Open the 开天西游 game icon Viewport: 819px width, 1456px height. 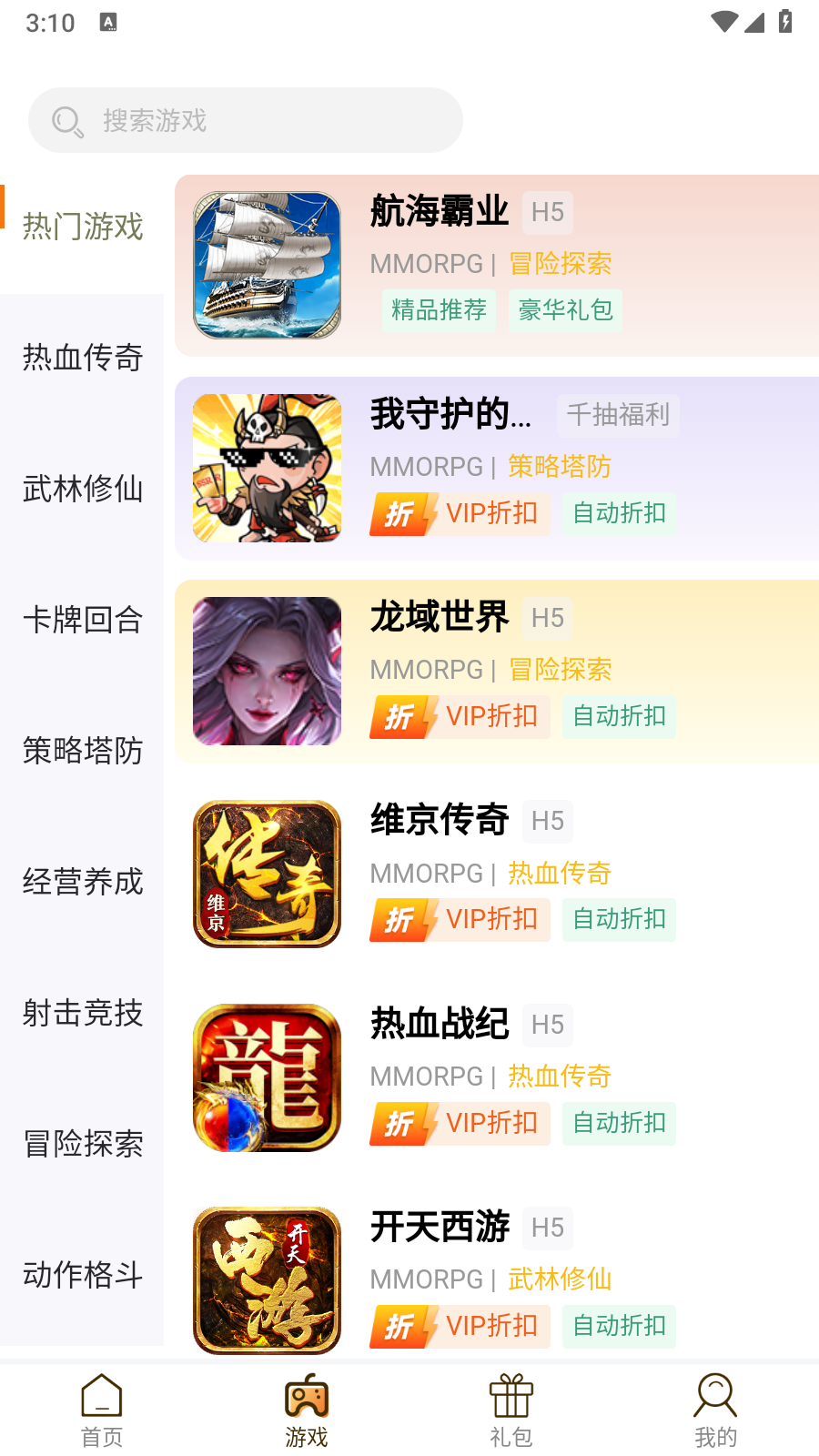[266, 1280]
